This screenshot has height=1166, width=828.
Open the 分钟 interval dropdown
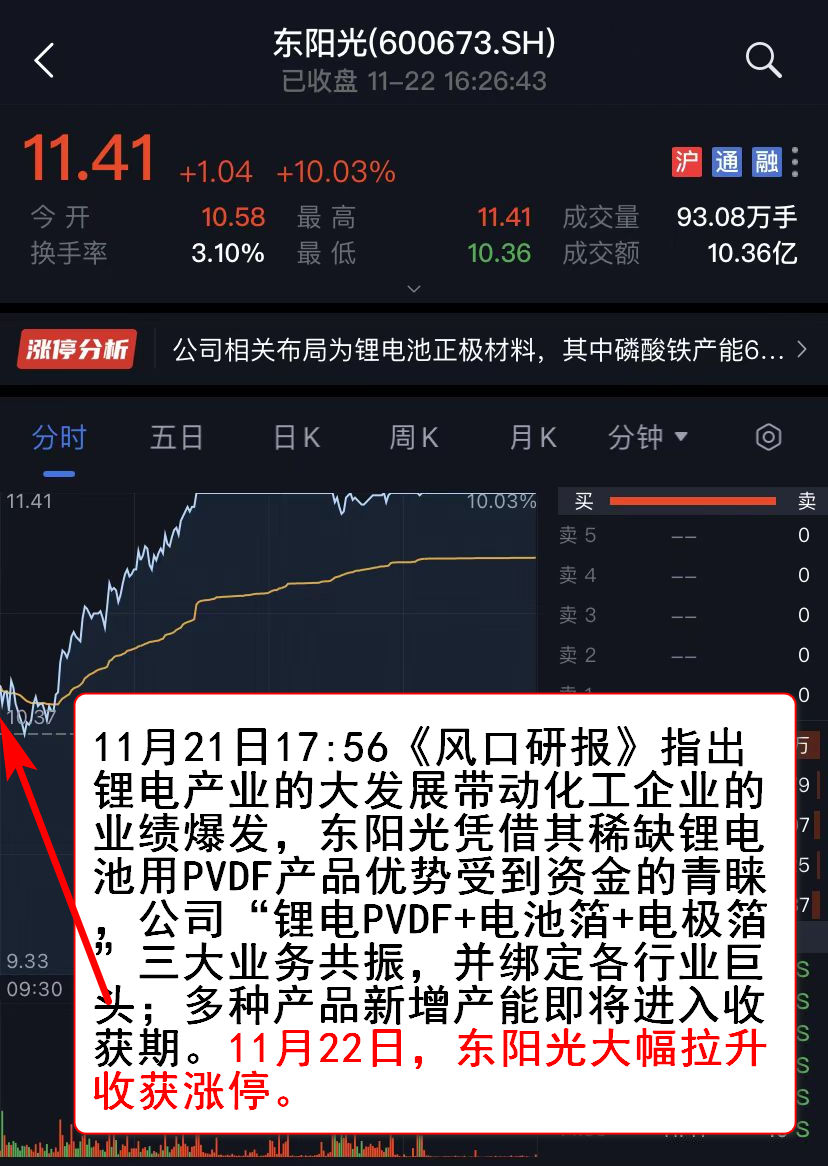(648, 438)
